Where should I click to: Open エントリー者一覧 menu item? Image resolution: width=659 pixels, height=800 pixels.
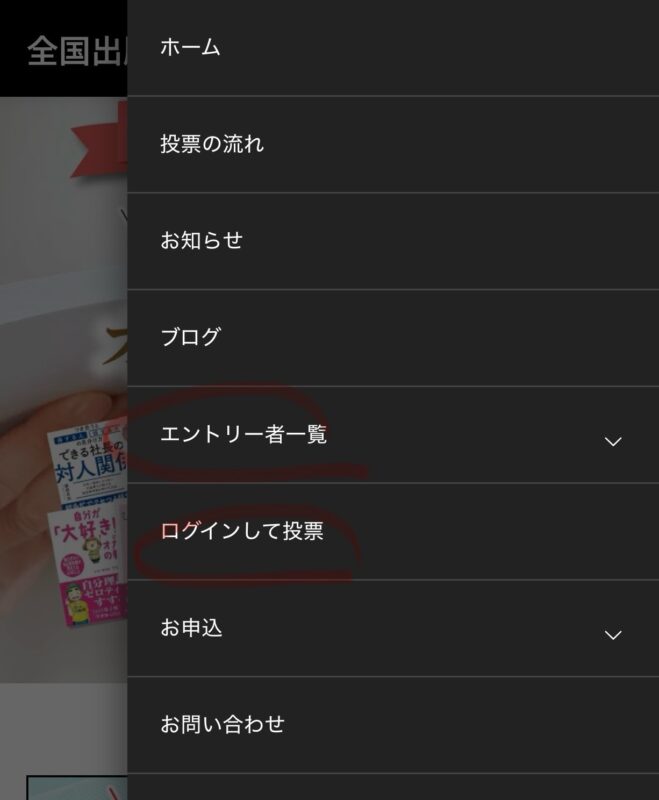click(244, 435)
